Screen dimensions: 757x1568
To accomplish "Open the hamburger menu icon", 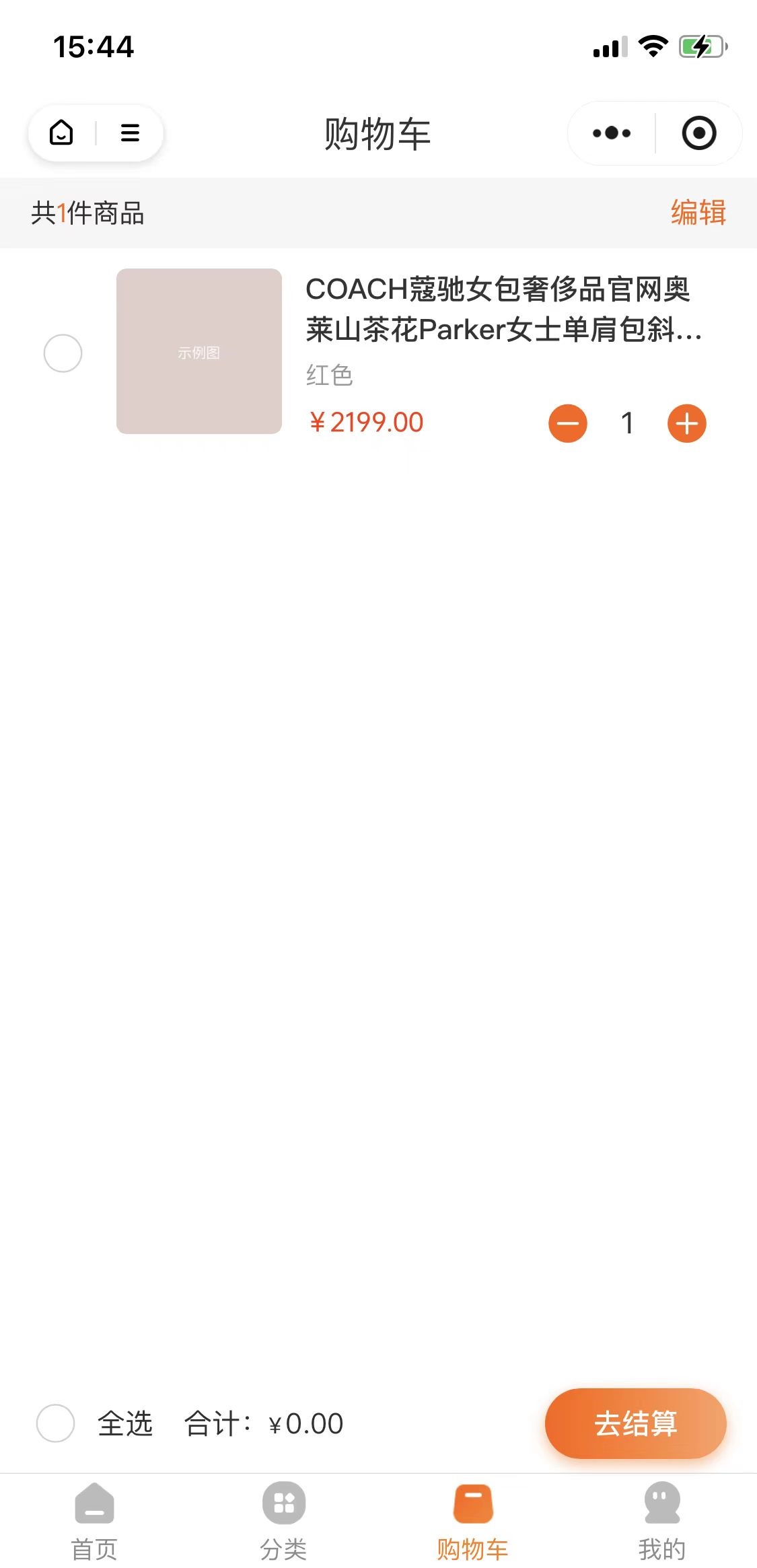I will click(x=130, y=133).
